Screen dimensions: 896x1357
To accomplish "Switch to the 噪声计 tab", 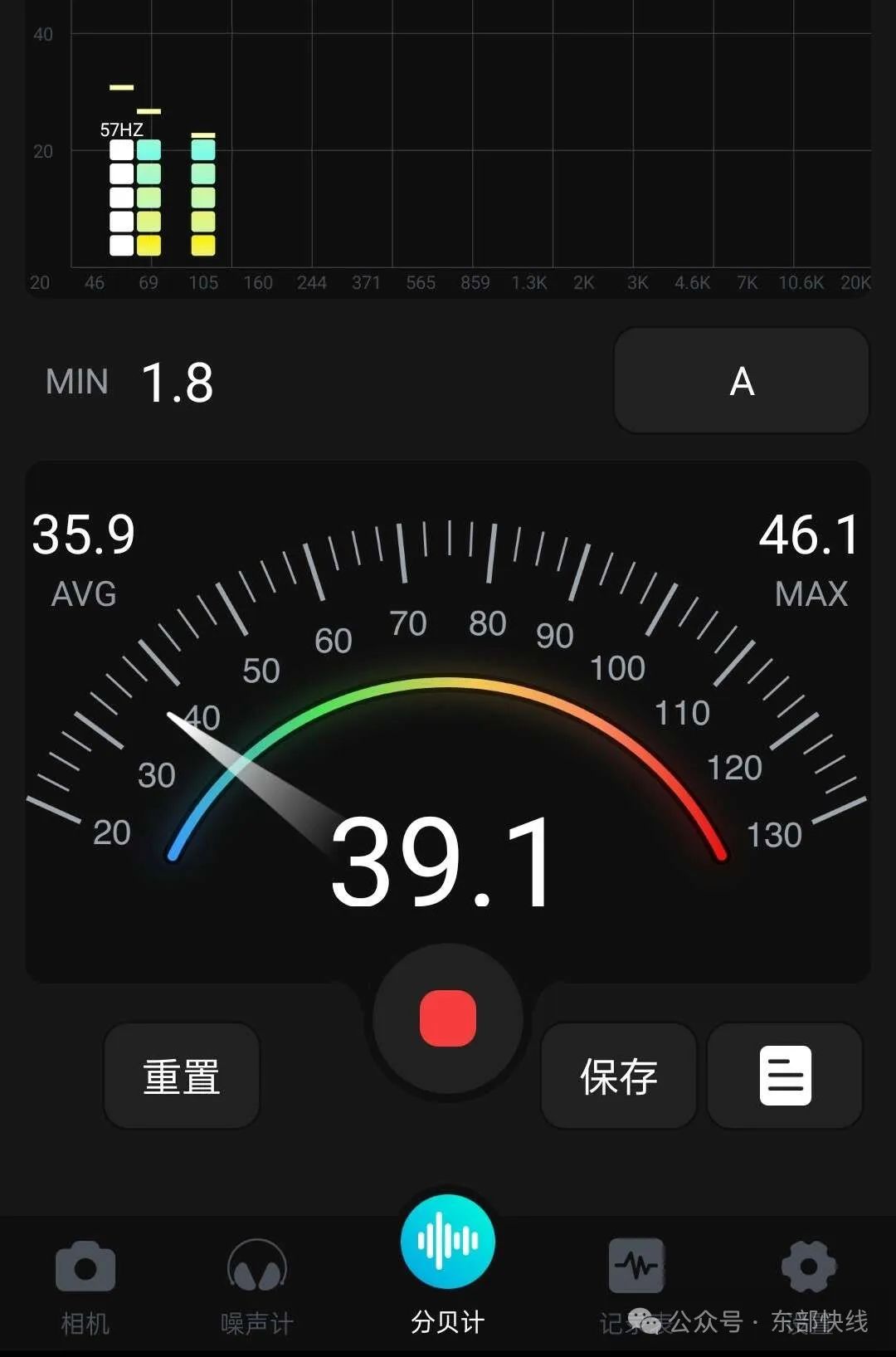I will tap(257, 1286).
